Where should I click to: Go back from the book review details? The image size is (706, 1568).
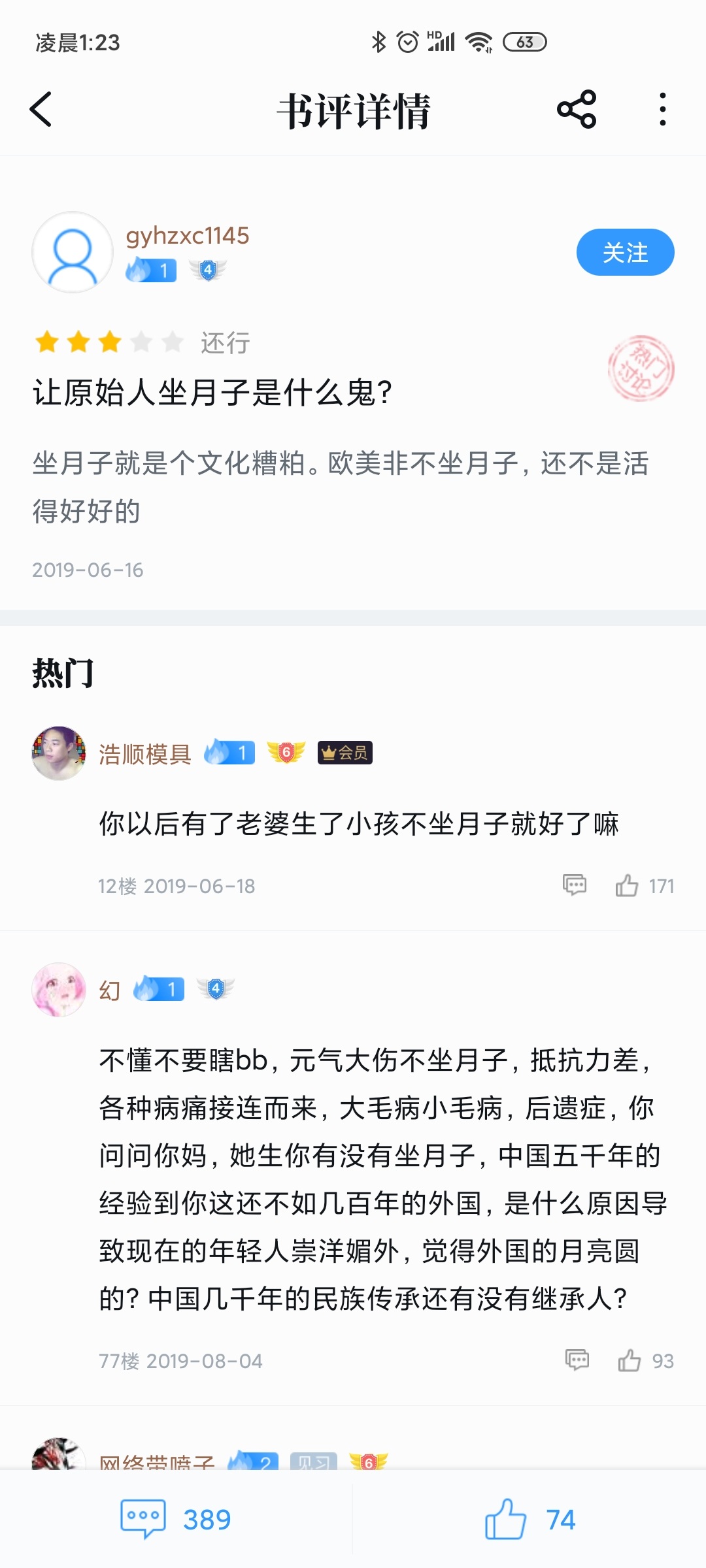[41, 109]
